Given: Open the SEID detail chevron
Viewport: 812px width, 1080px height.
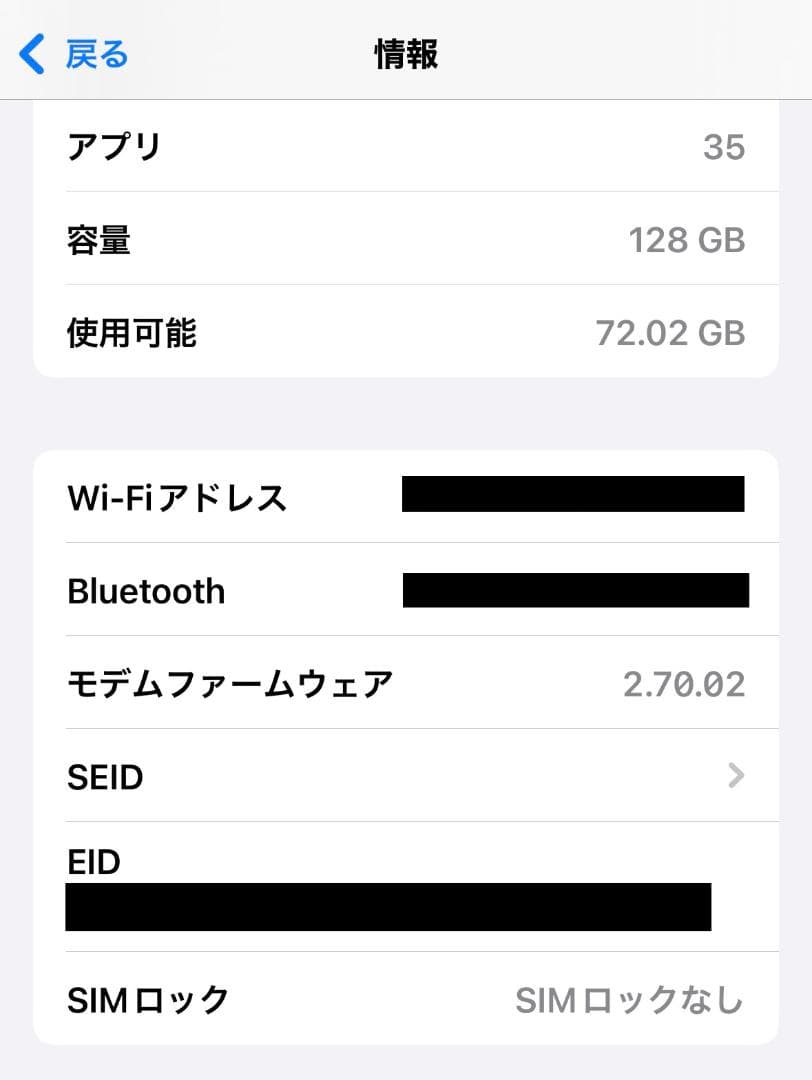Looking at the screenshot, I should coord(736,776).
